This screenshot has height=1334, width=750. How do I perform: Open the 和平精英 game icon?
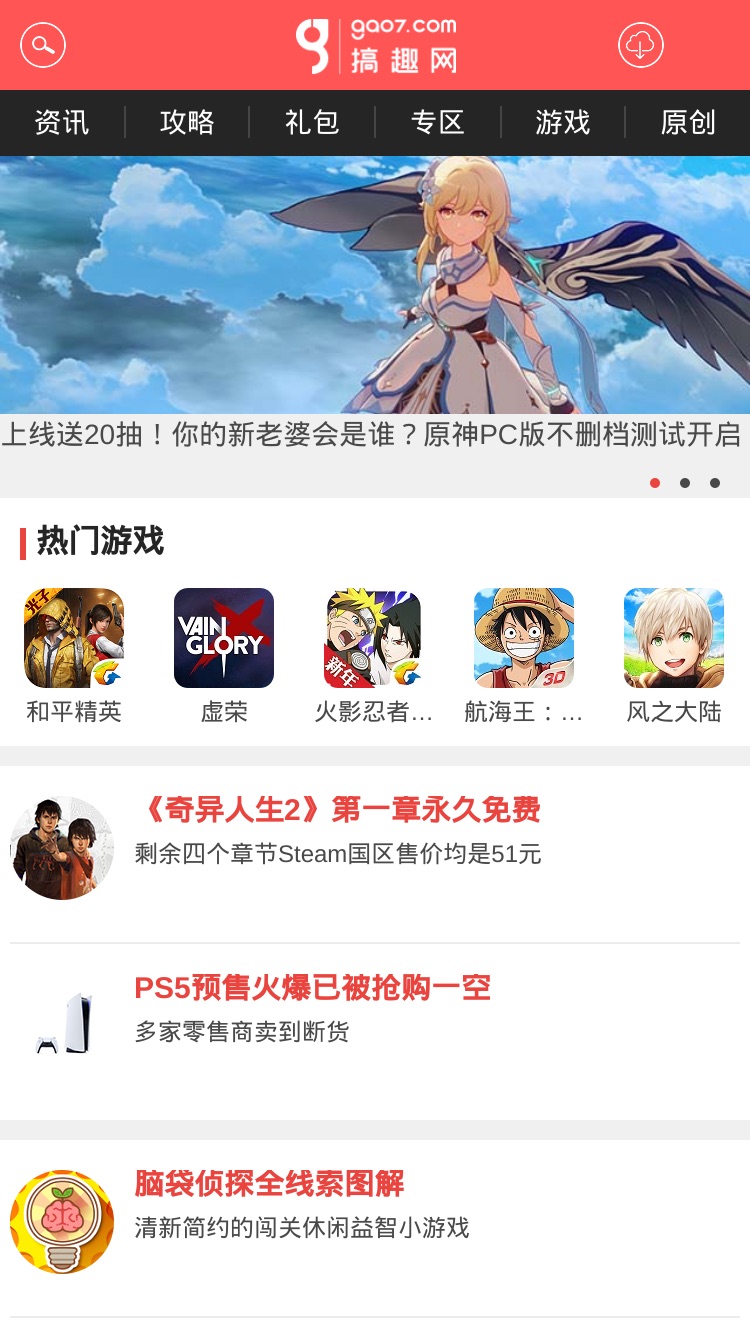[x=74, y=638]
